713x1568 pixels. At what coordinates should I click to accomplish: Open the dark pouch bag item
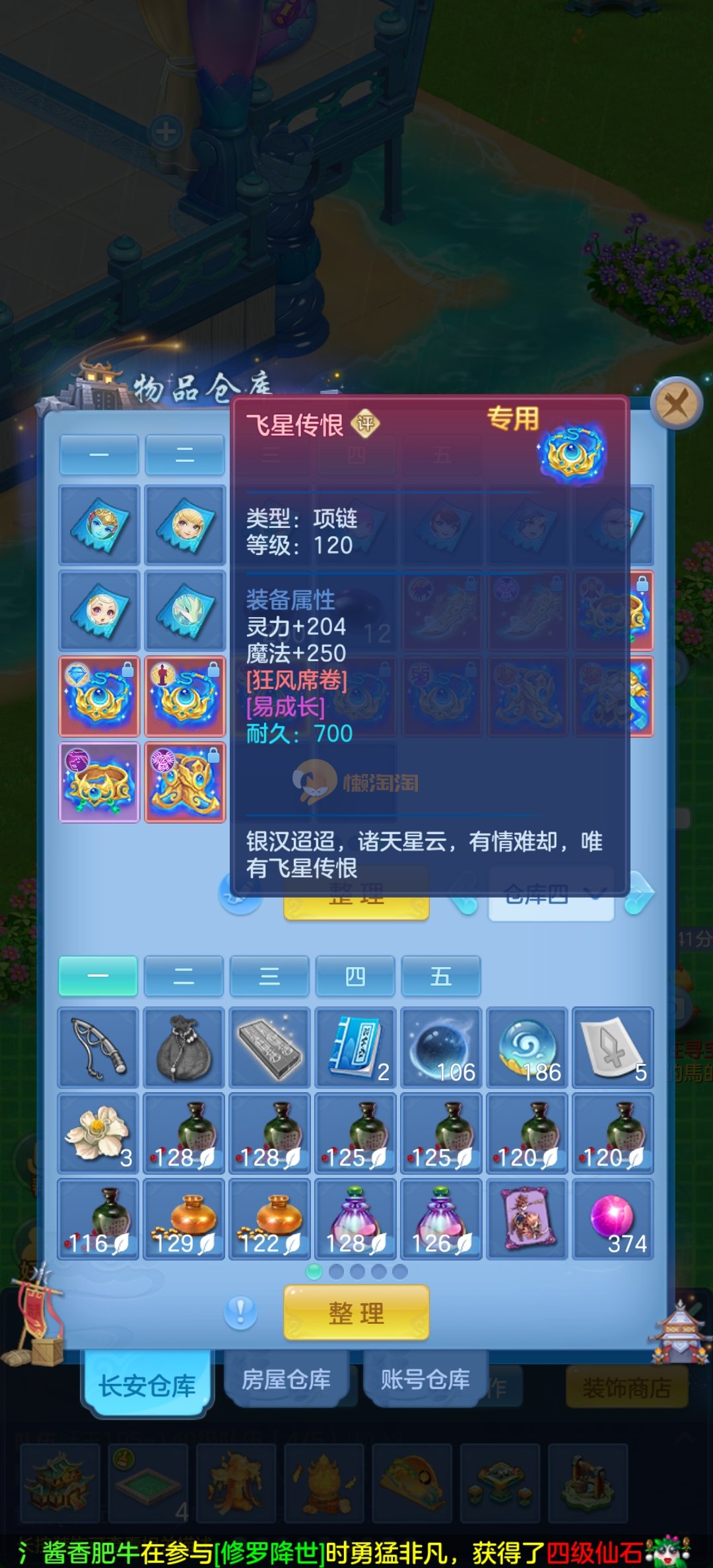click(184, 1047)
